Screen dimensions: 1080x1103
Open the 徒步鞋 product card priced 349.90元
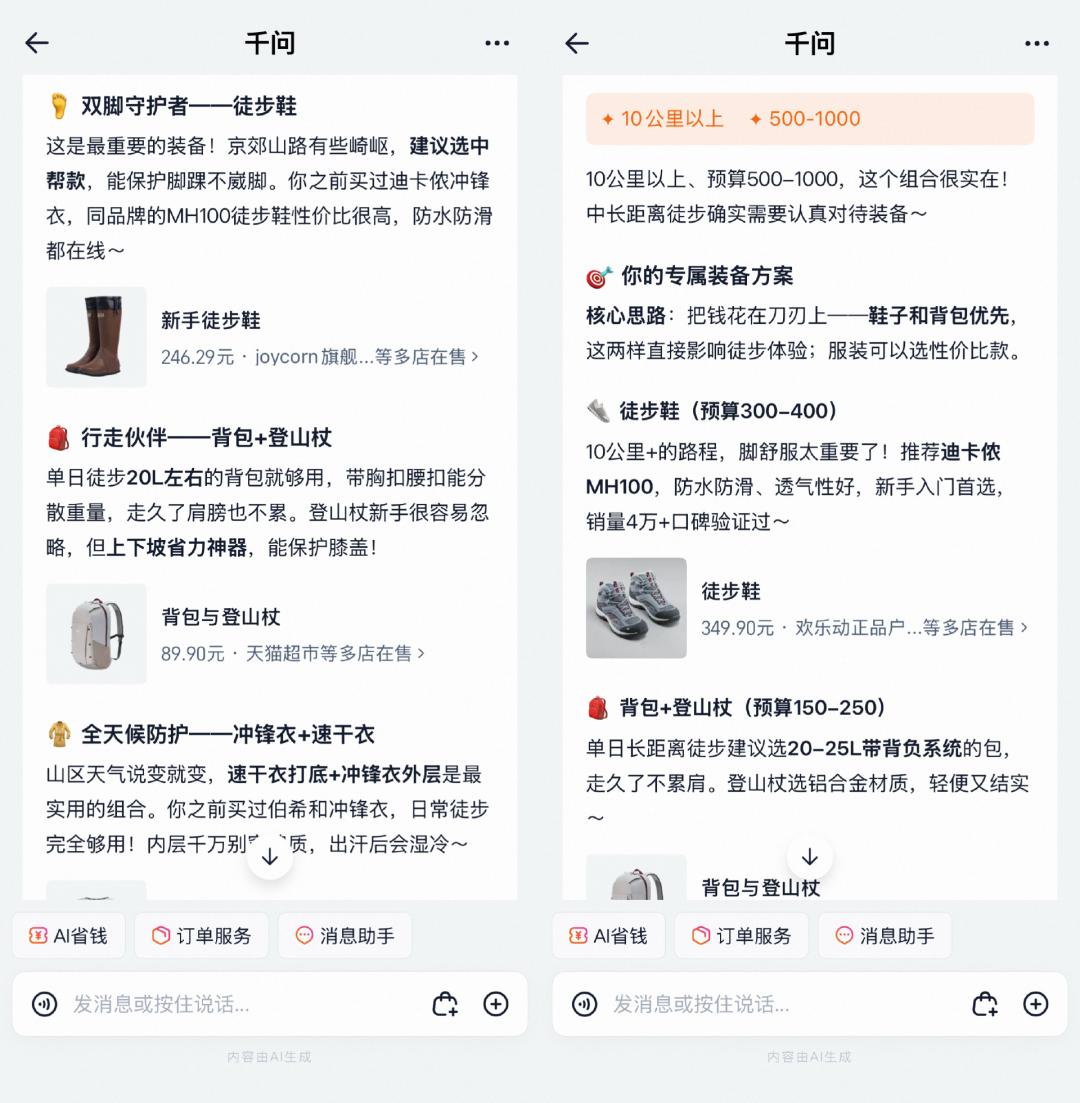(810, 608)
